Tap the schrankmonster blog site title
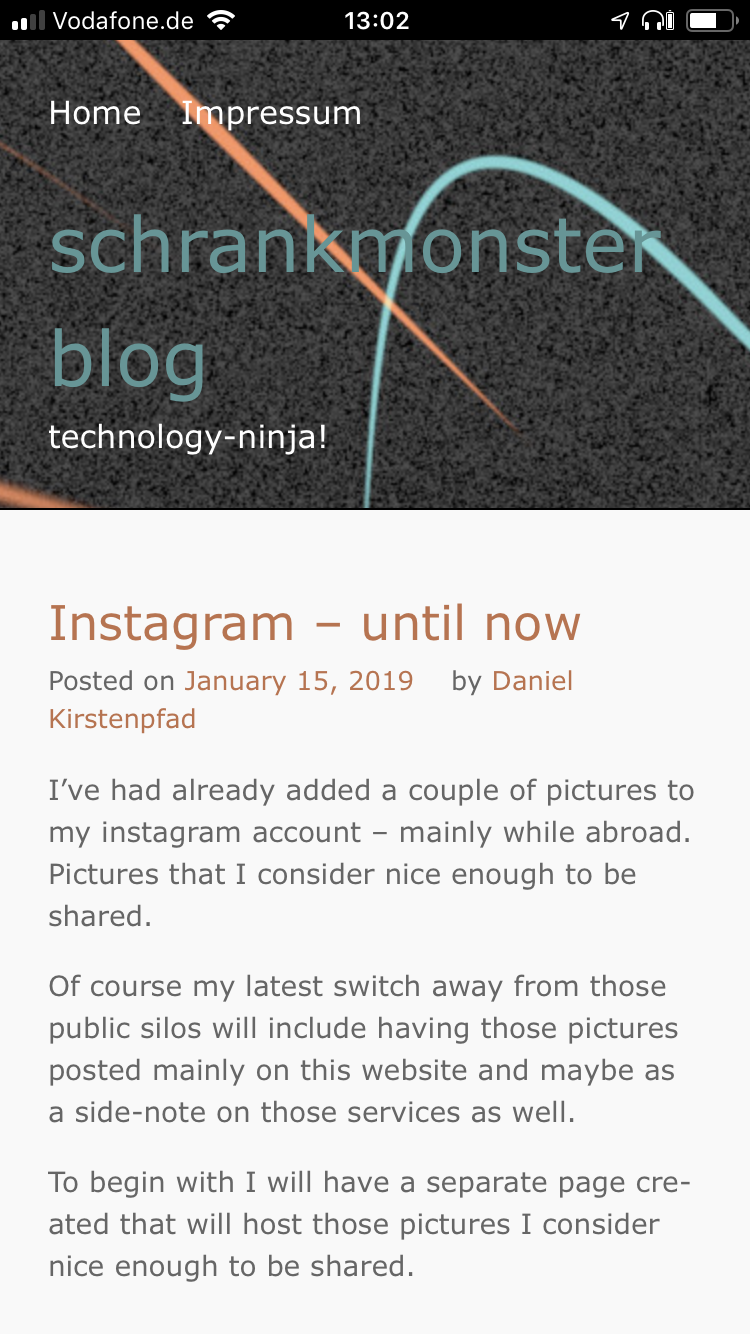750x1334 pixels. (355, 303)
